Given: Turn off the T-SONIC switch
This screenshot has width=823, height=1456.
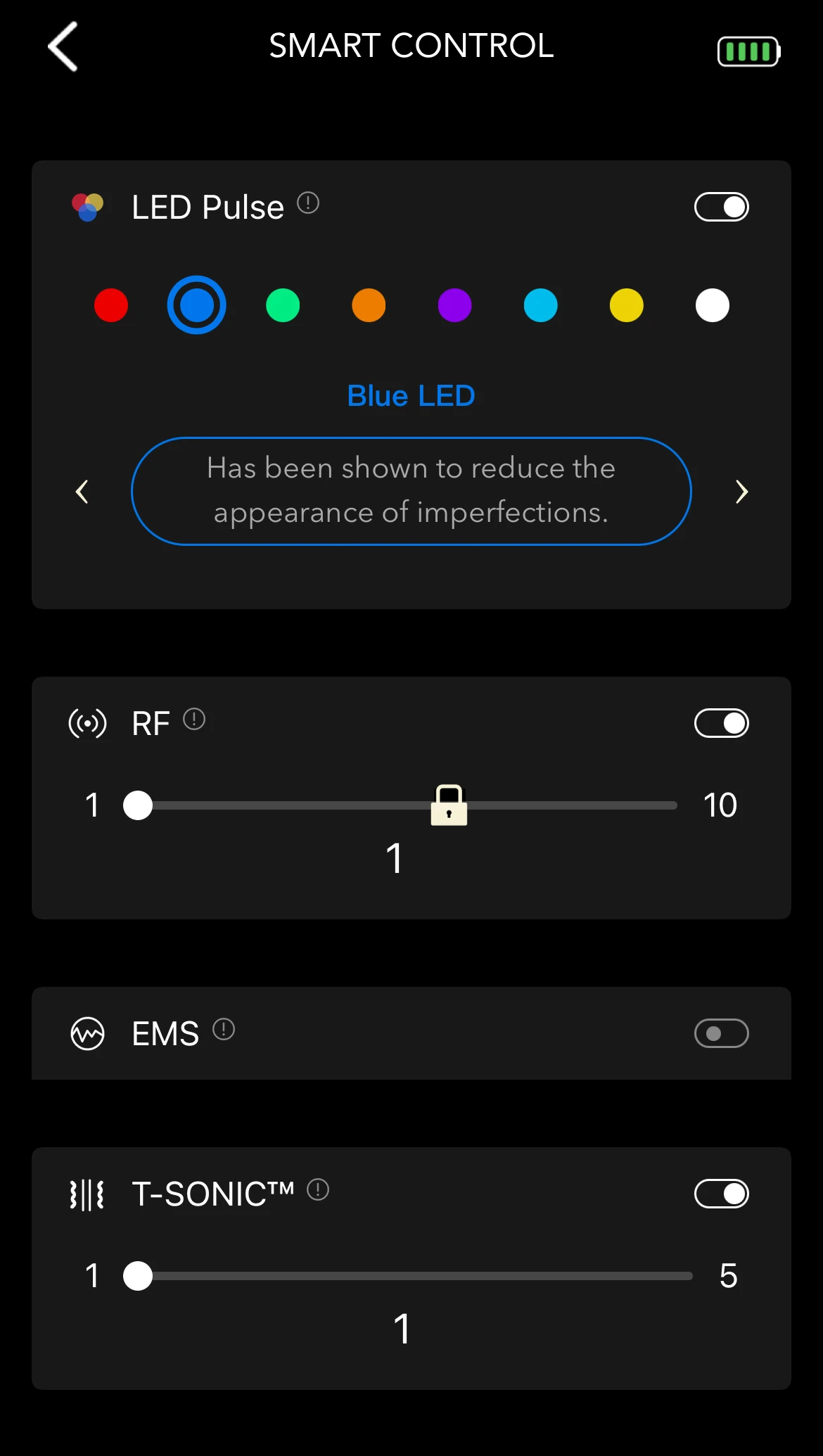Looking at the screenshot, I should 721,1194.
